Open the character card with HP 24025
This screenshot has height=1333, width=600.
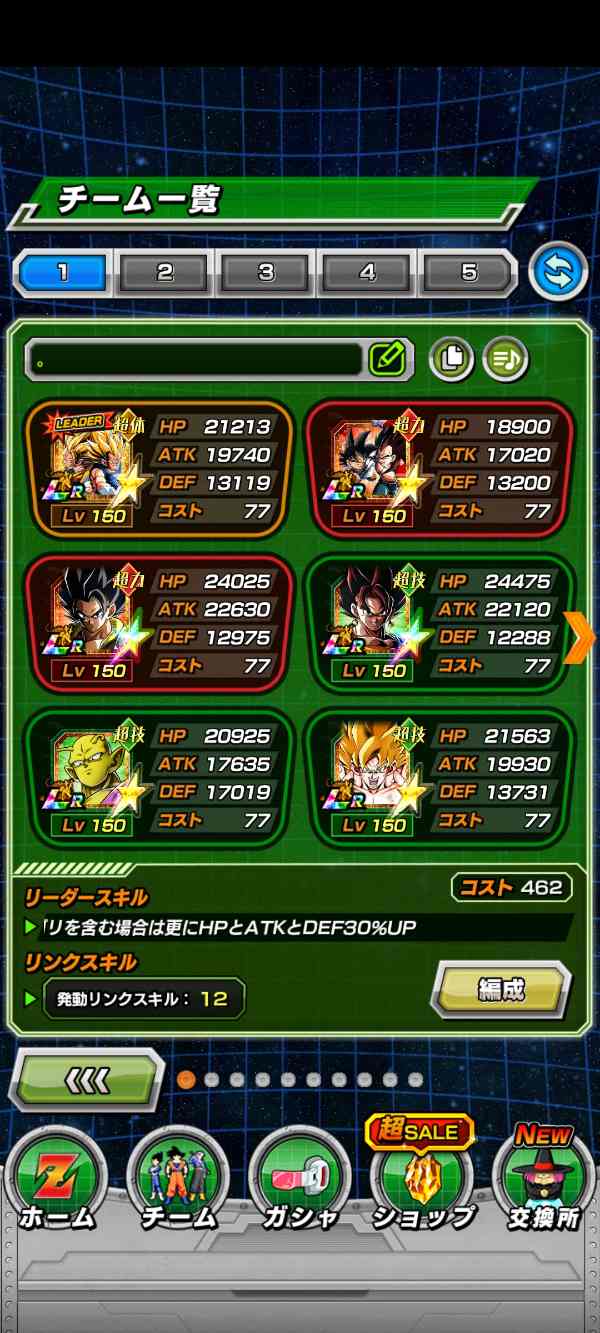pos(159,623)
